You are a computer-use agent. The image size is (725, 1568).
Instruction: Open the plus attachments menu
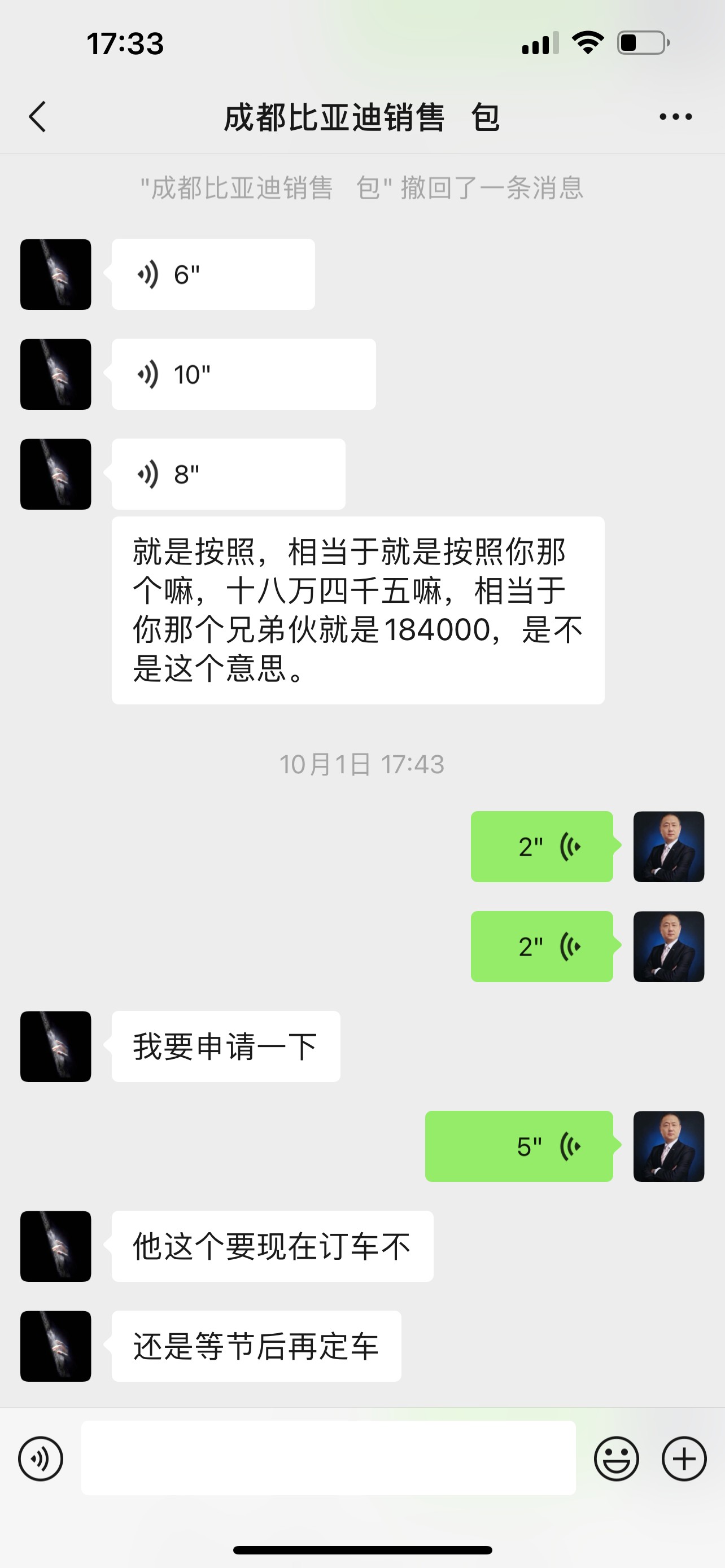(x=684, y=1458)
